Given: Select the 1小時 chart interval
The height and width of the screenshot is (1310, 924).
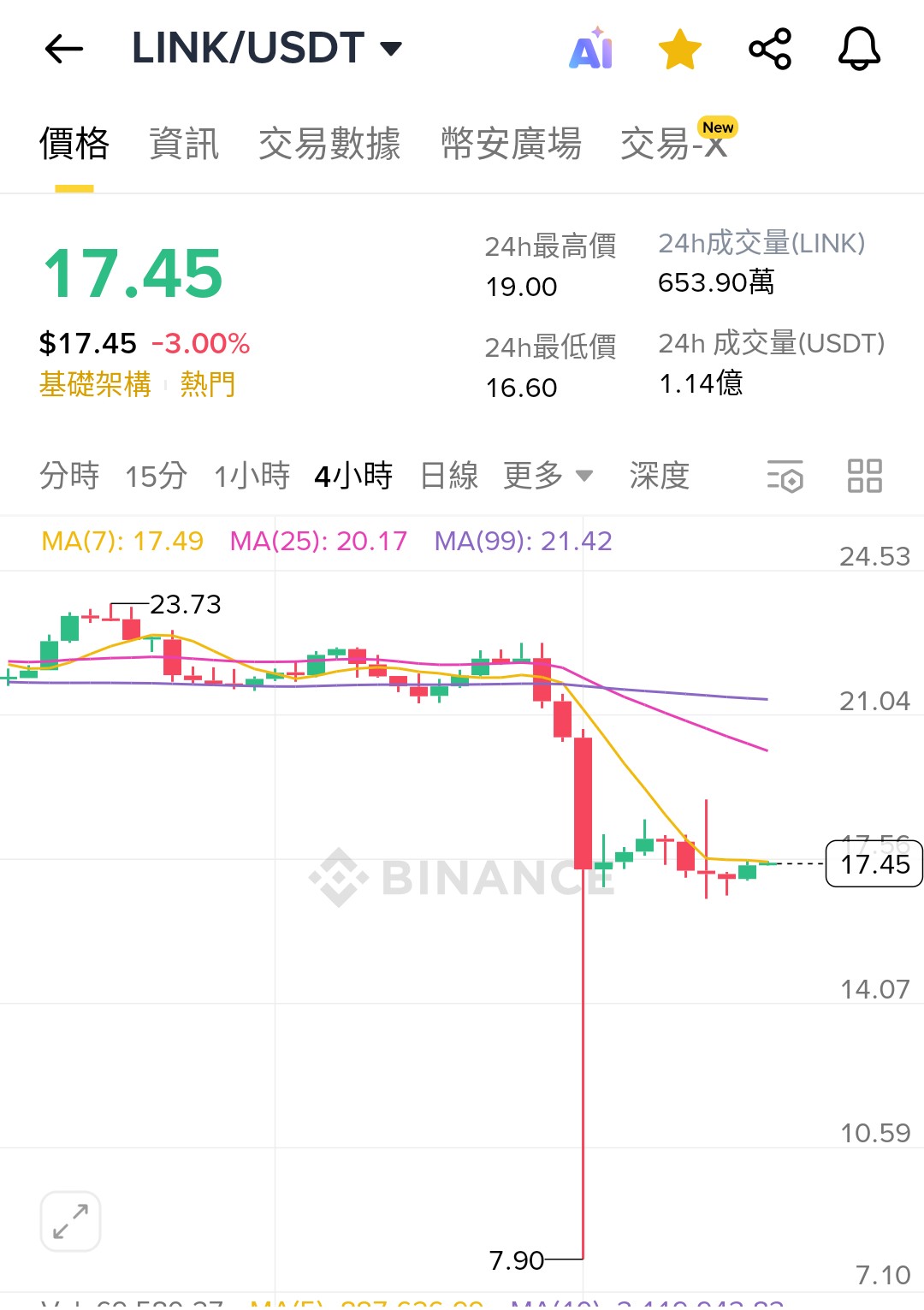Looking at the screenshot, I should pyautogui.click(x=252, y=475).
